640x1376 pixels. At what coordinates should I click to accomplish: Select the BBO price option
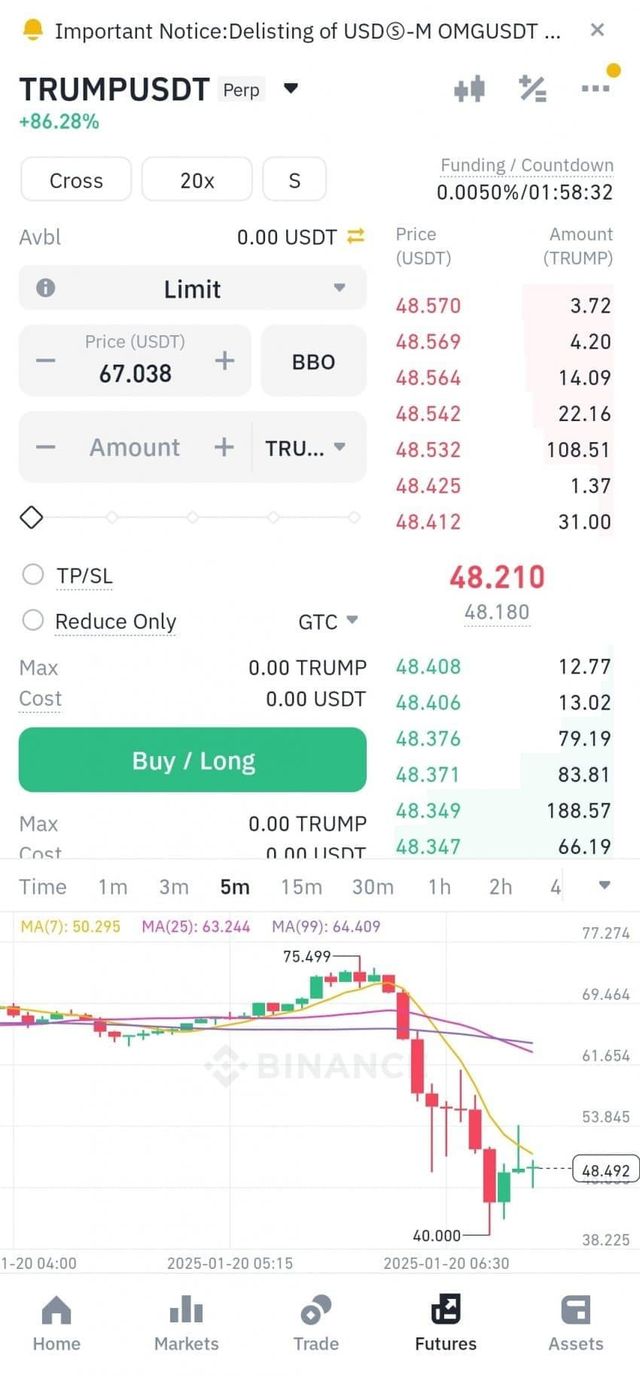click(x=313, y=362)
